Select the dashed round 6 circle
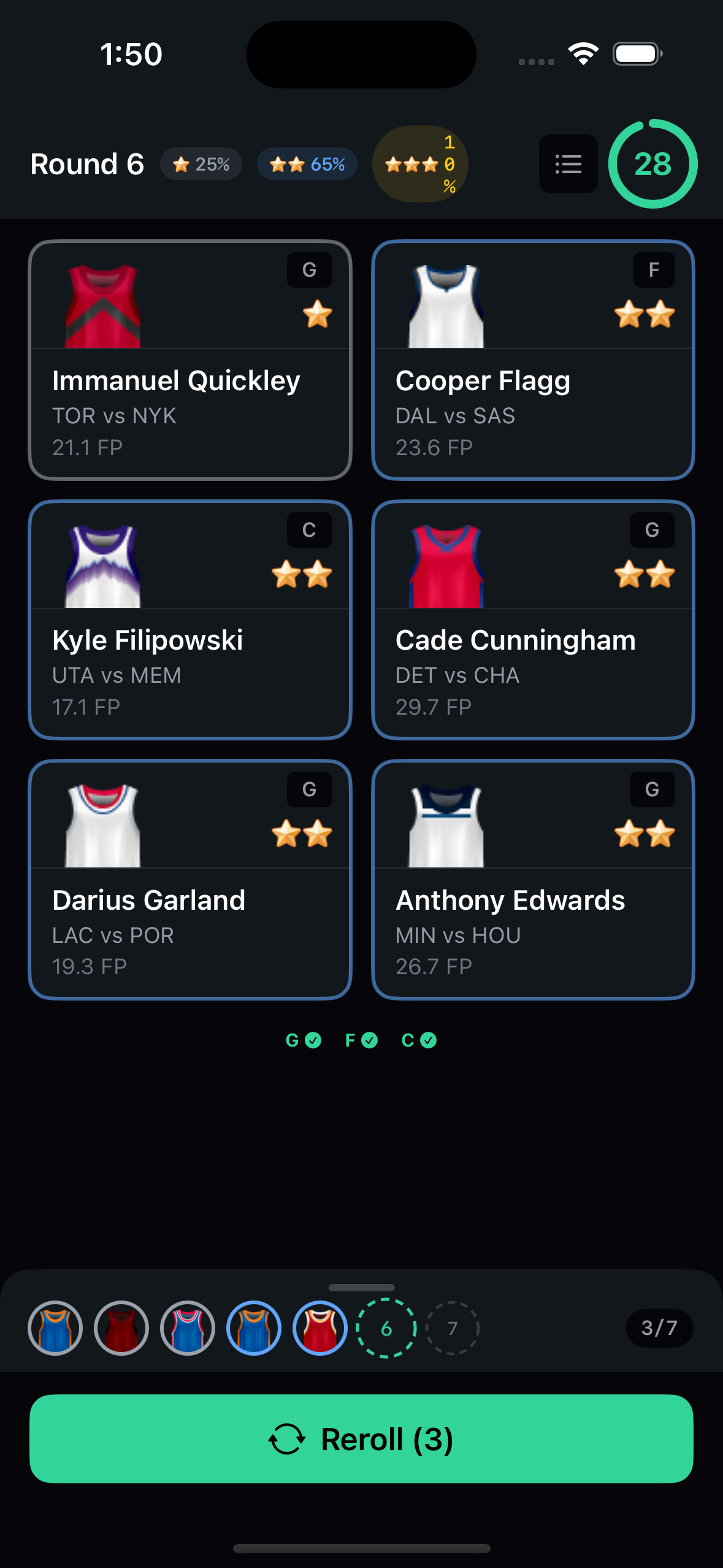Screen dimensions: 723x1568 [386, 1328]
